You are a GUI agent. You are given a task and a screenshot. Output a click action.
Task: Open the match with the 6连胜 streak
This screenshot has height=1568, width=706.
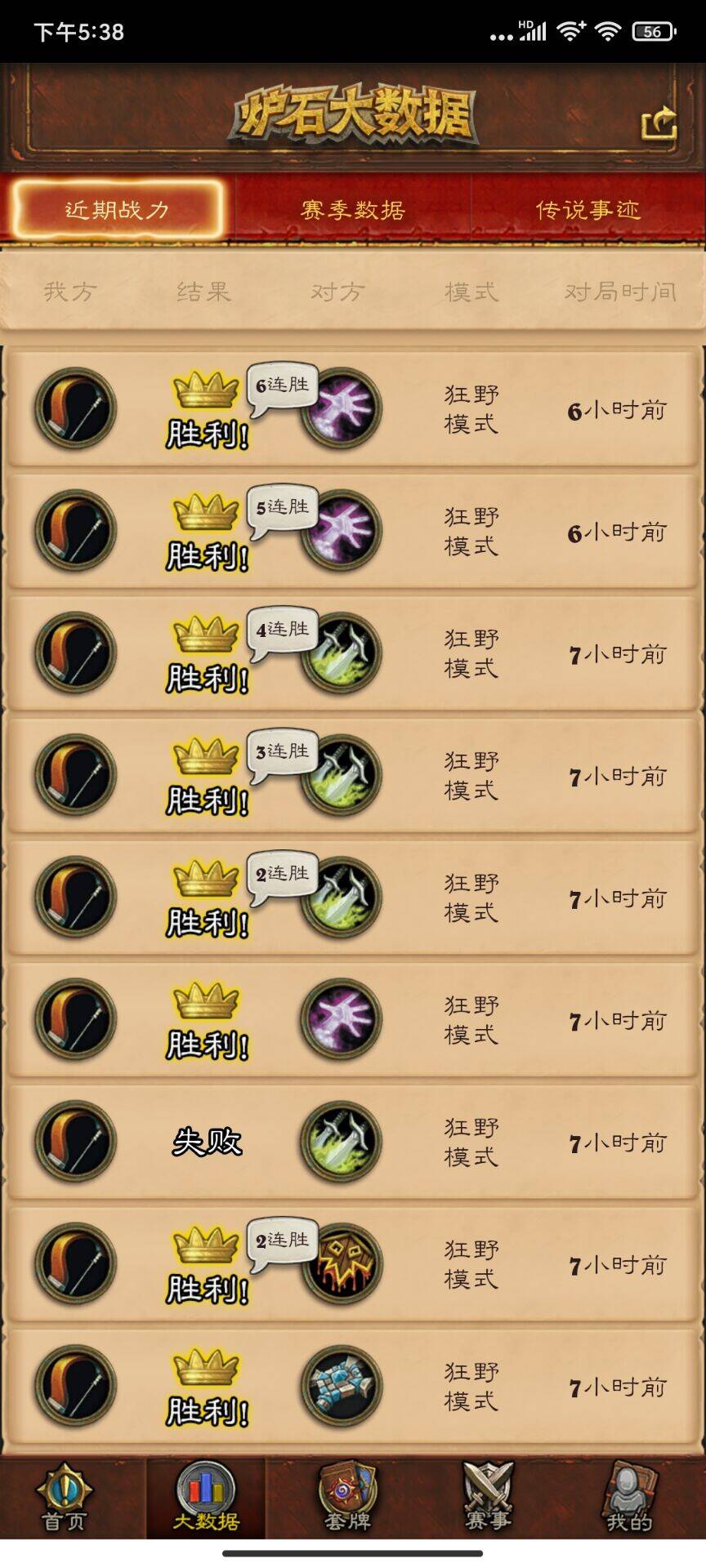(x=353, y=408)
